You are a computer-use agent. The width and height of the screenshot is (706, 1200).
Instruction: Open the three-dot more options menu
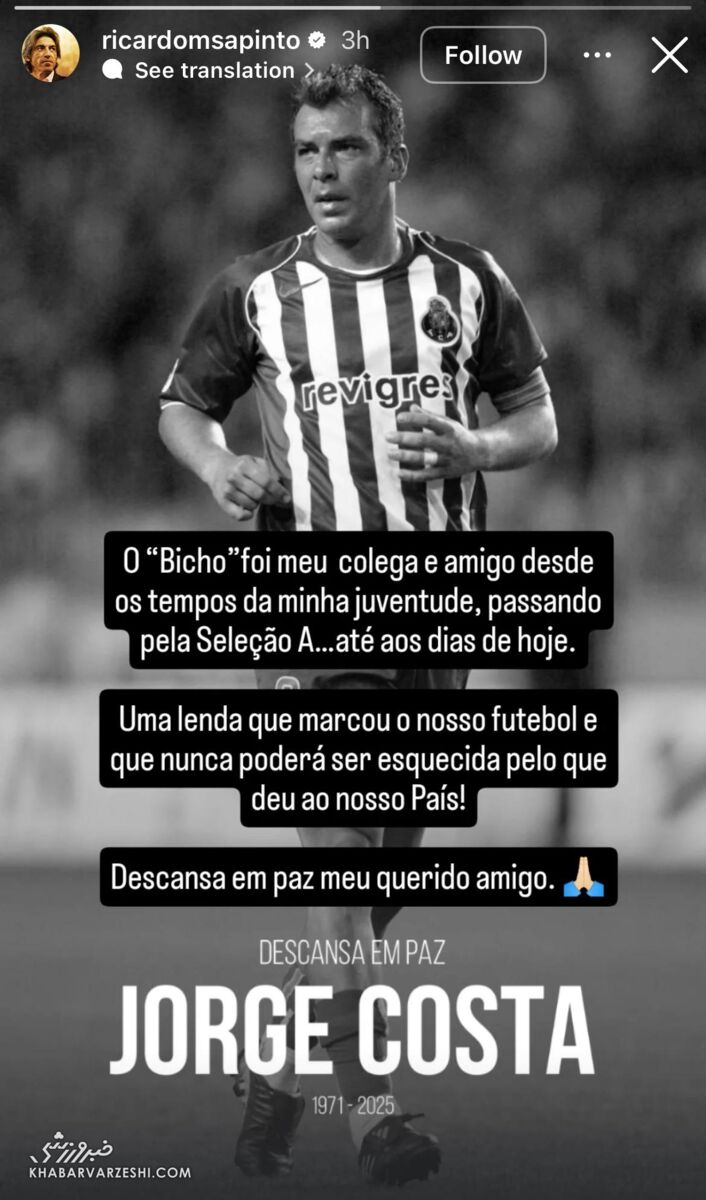[x=597, y=55]
